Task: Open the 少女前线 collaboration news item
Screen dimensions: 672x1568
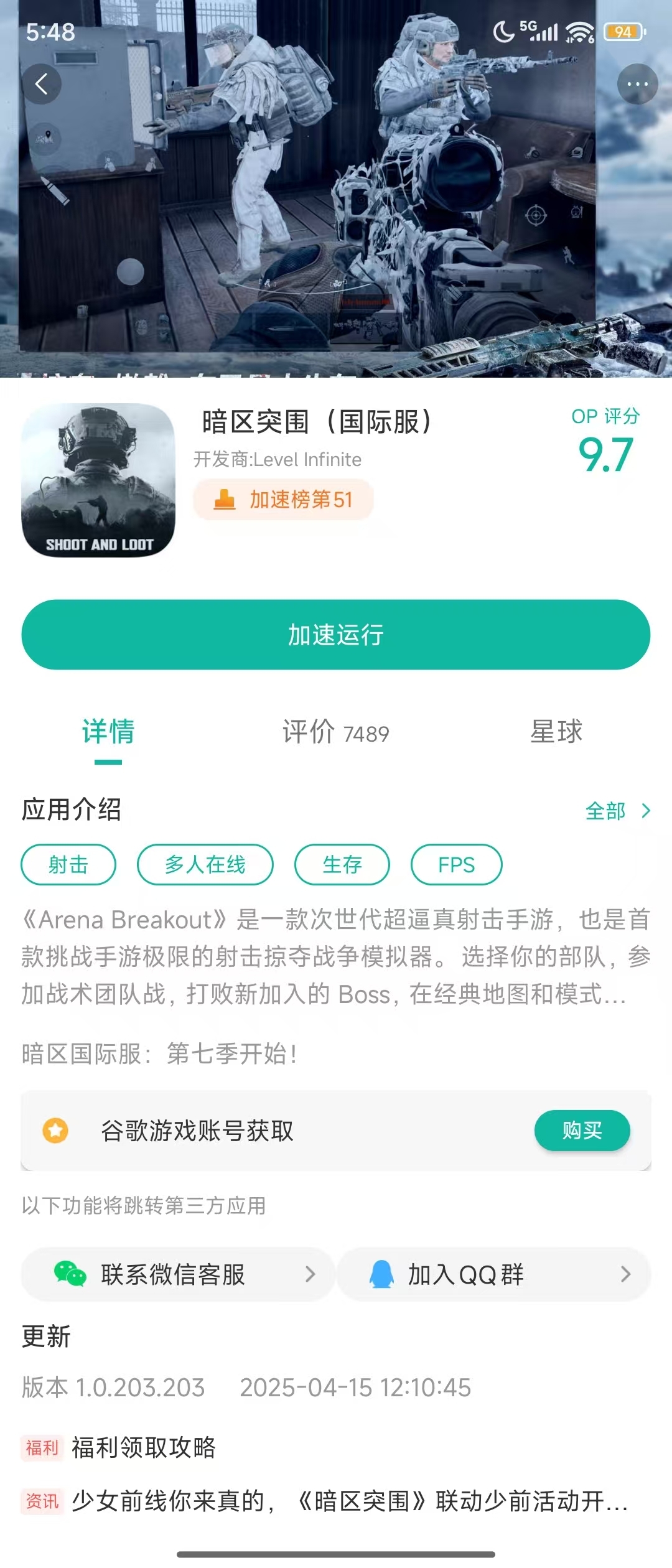Action: click(x=348, y=1501)
